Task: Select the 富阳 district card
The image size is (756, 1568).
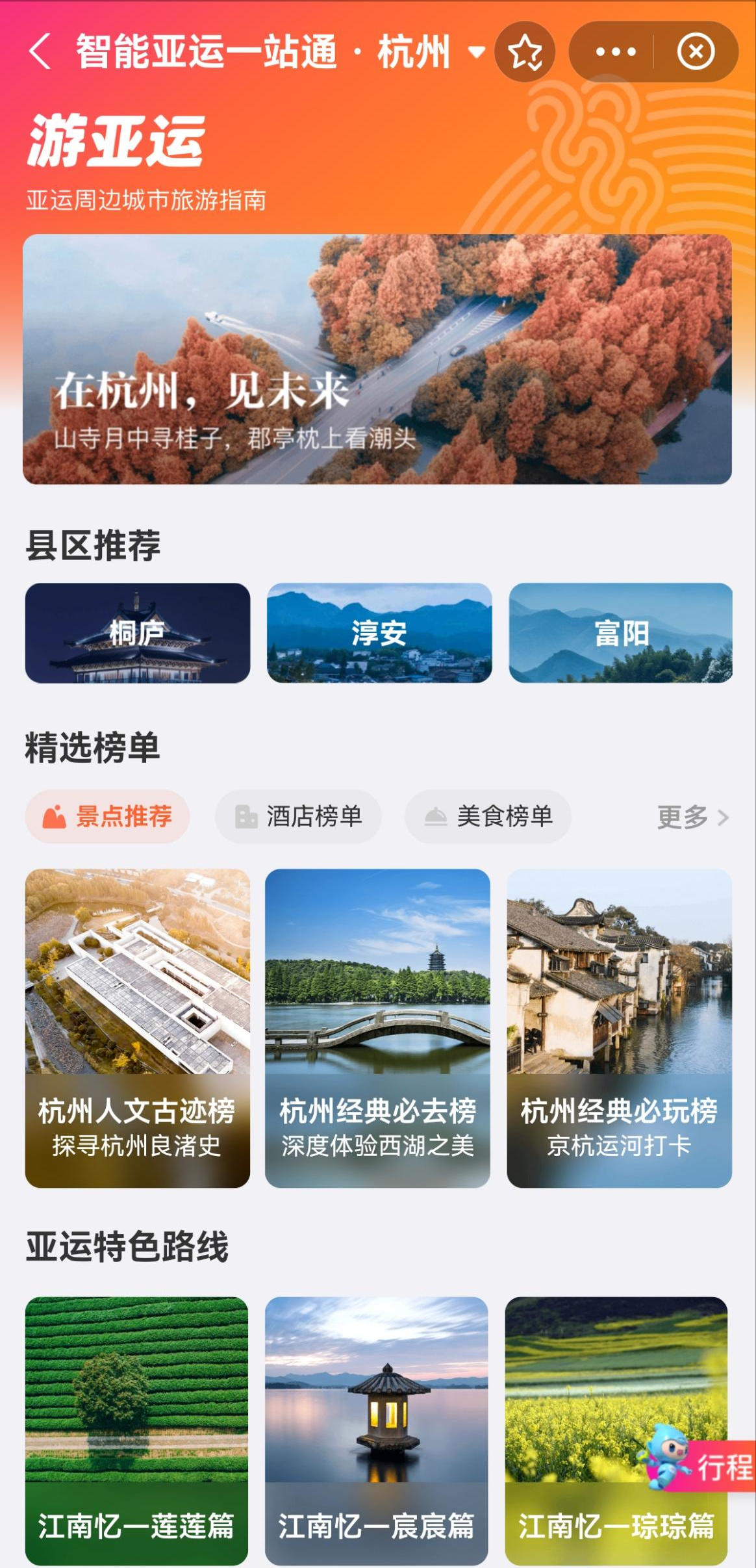Action: pos(621,633)
